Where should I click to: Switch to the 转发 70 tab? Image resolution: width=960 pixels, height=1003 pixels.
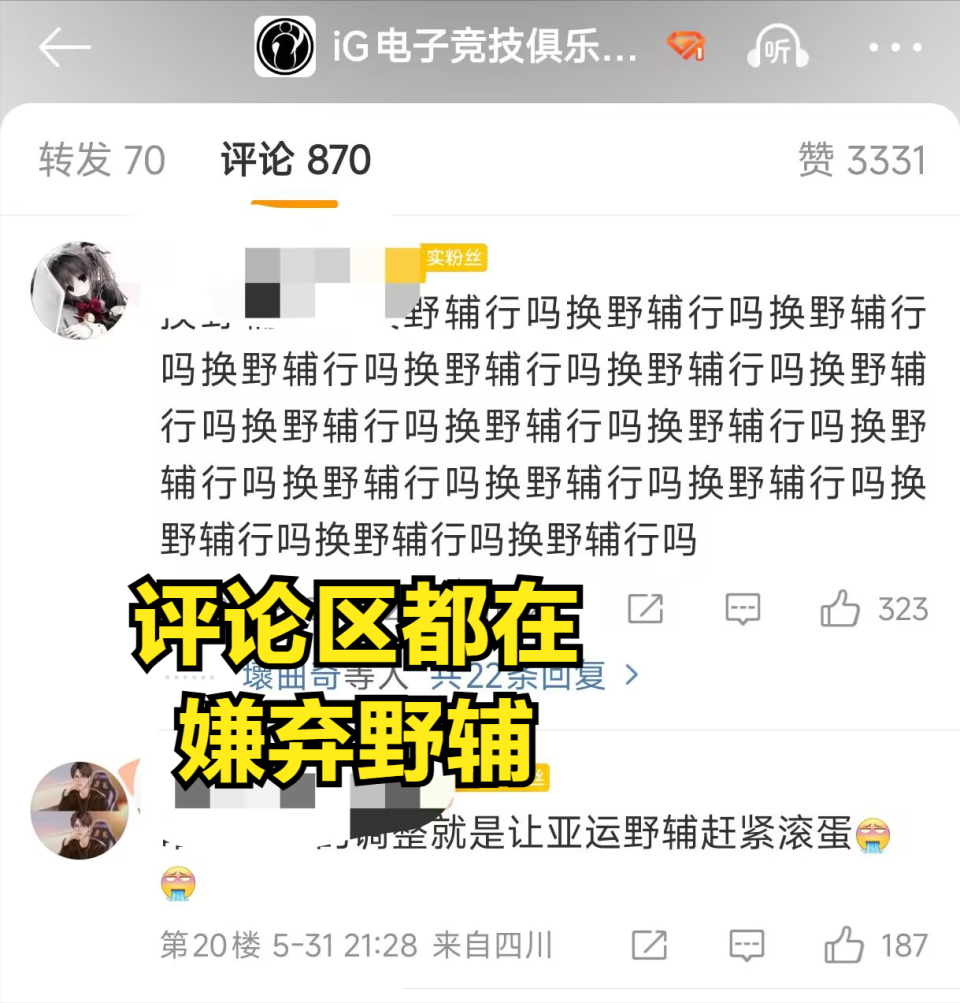click(x=102, y=160)
